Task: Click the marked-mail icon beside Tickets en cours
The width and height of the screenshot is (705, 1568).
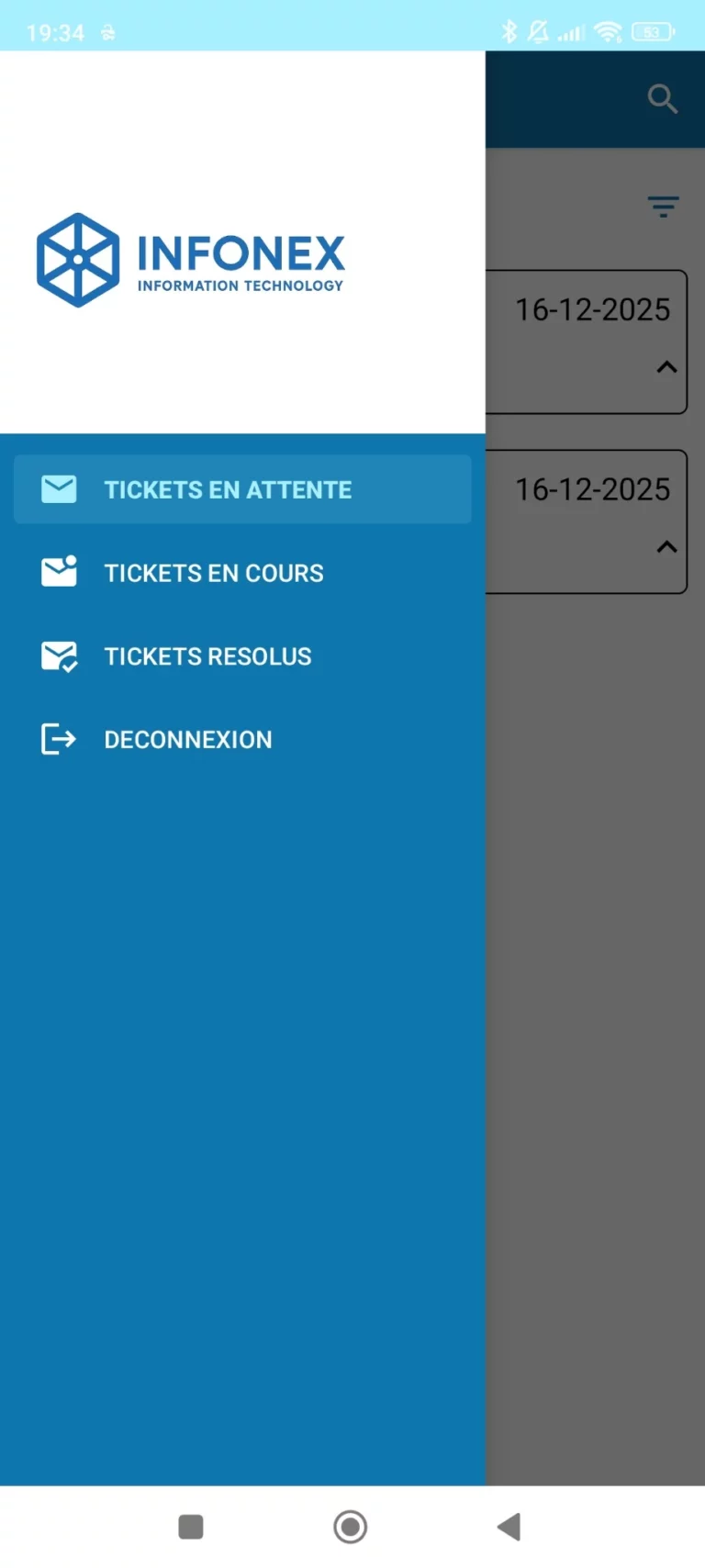Action: (x=59, y=571)
